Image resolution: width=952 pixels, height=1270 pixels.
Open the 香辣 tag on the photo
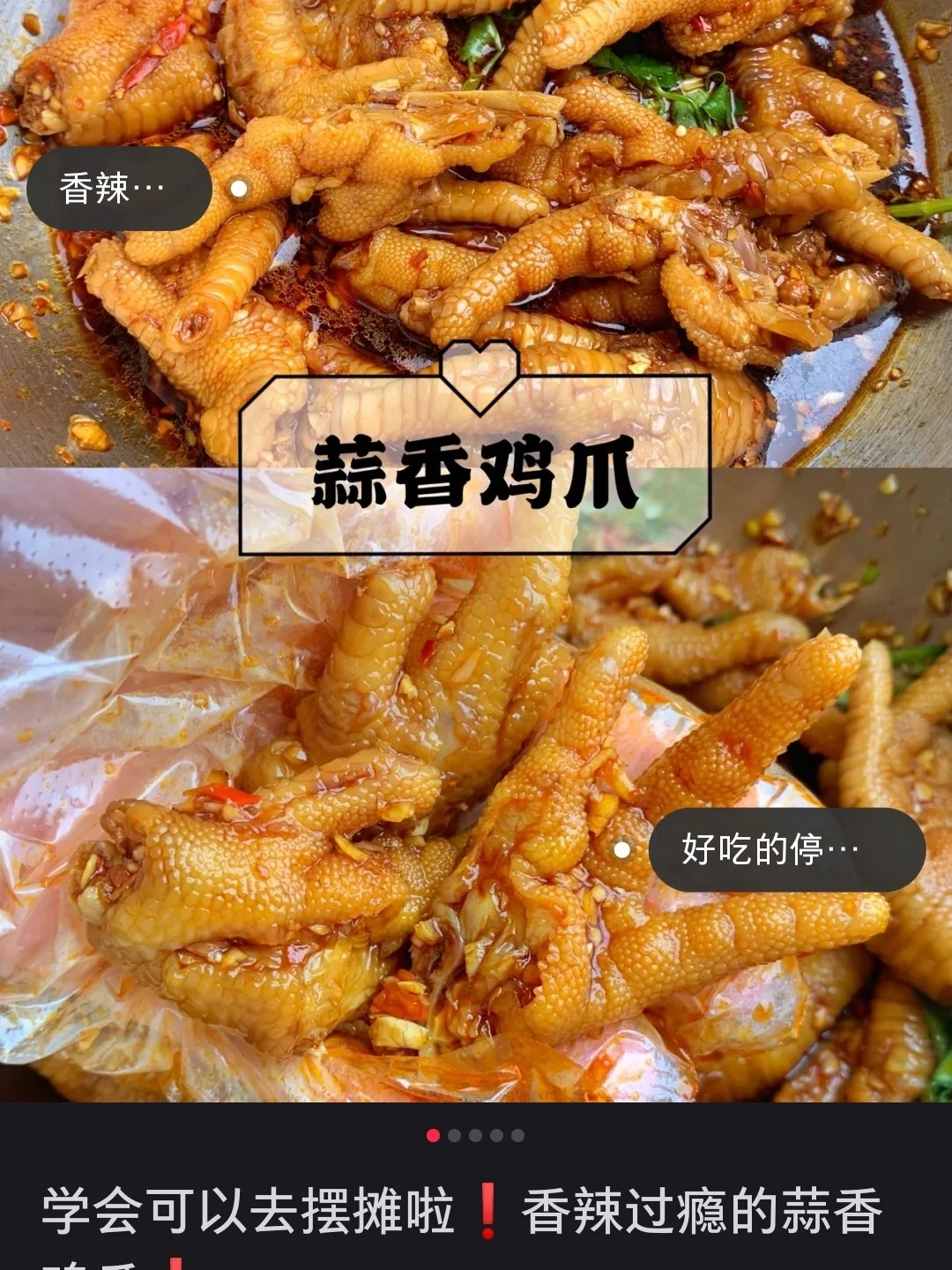pyautogui.click(x=119, y=189)
